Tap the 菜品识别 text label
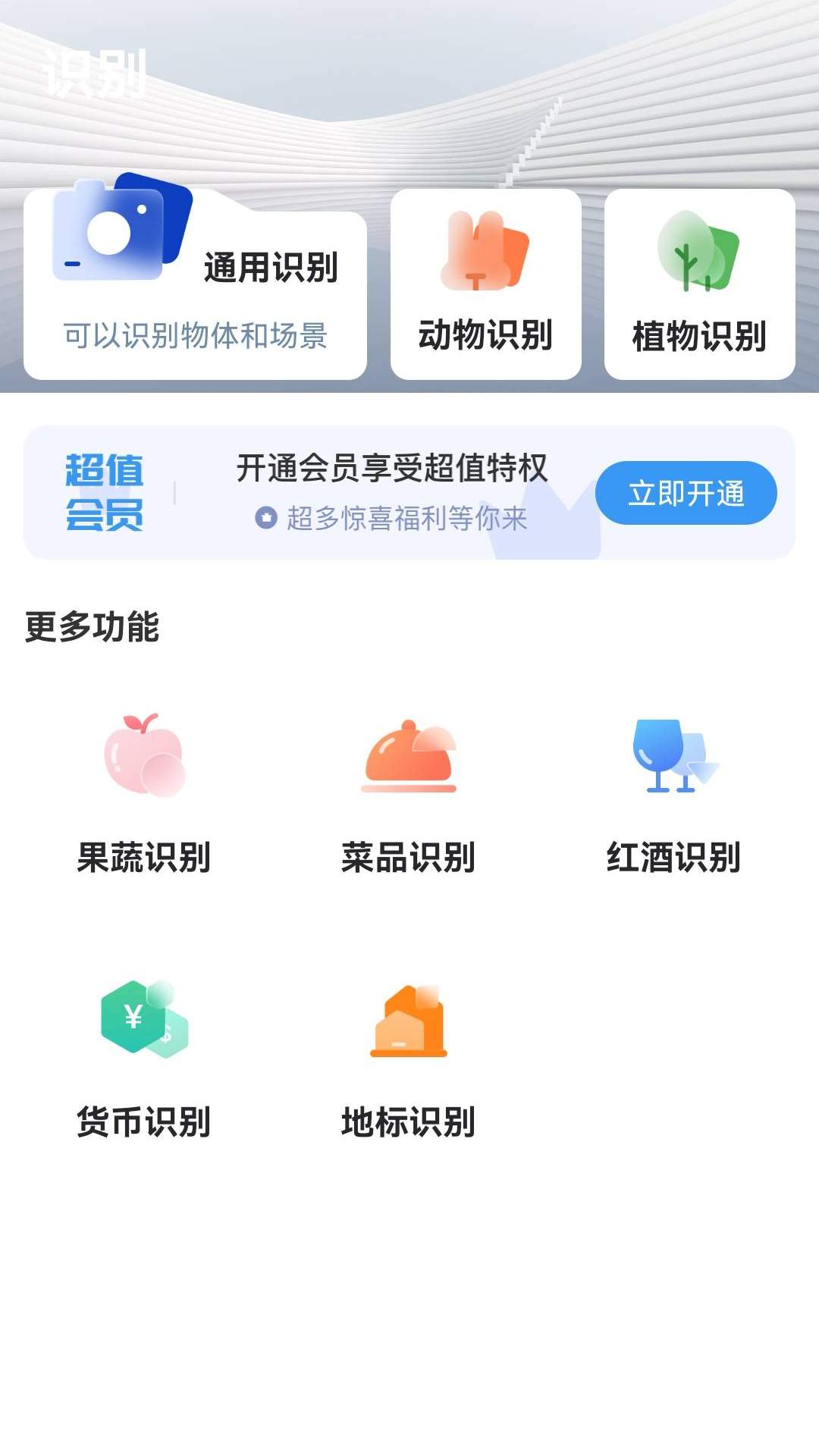 [x=409, y=857]
